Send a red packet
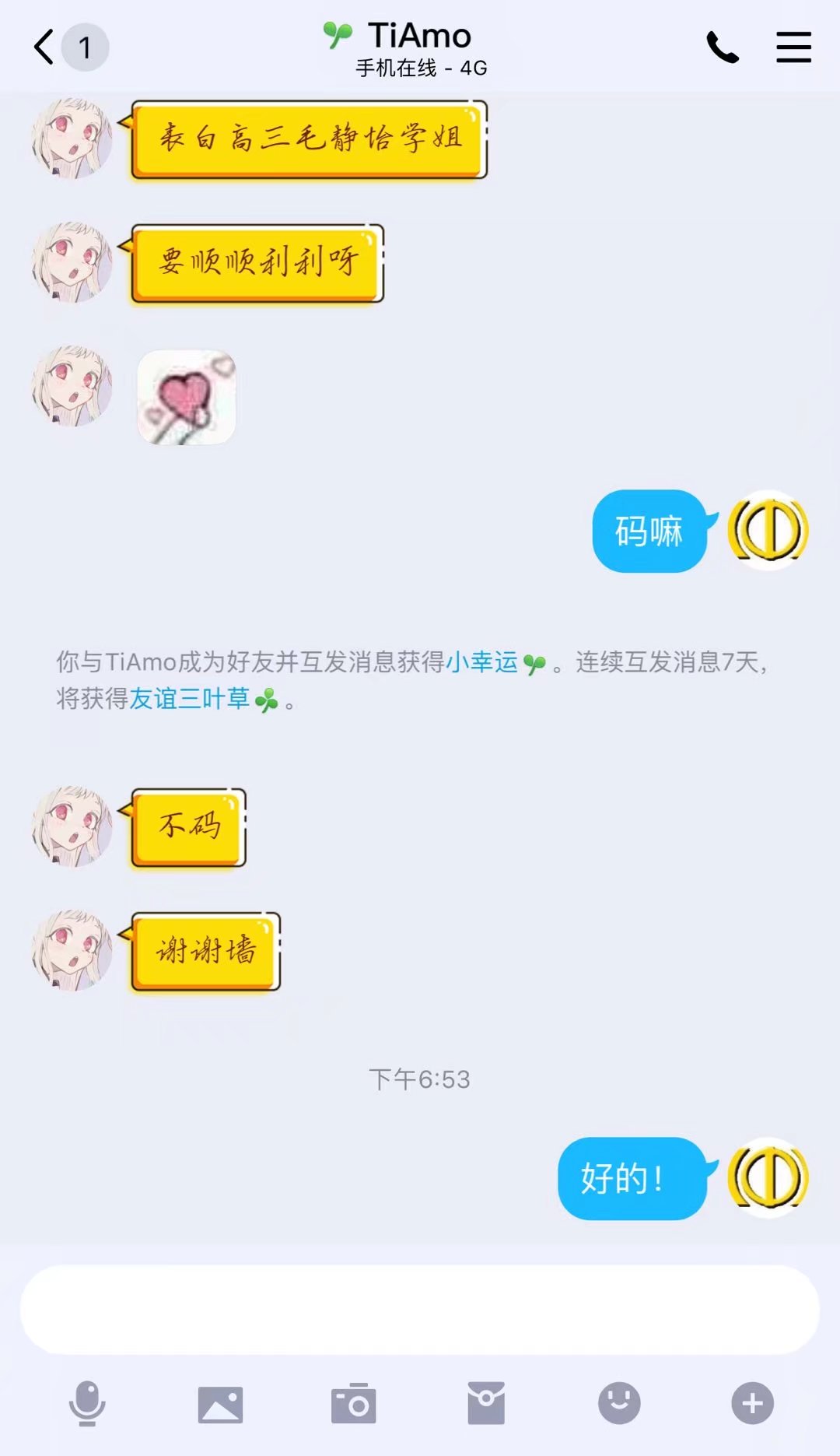Screen dimensions: 840x1456 pyautogui.click(x=486, y=1404)
